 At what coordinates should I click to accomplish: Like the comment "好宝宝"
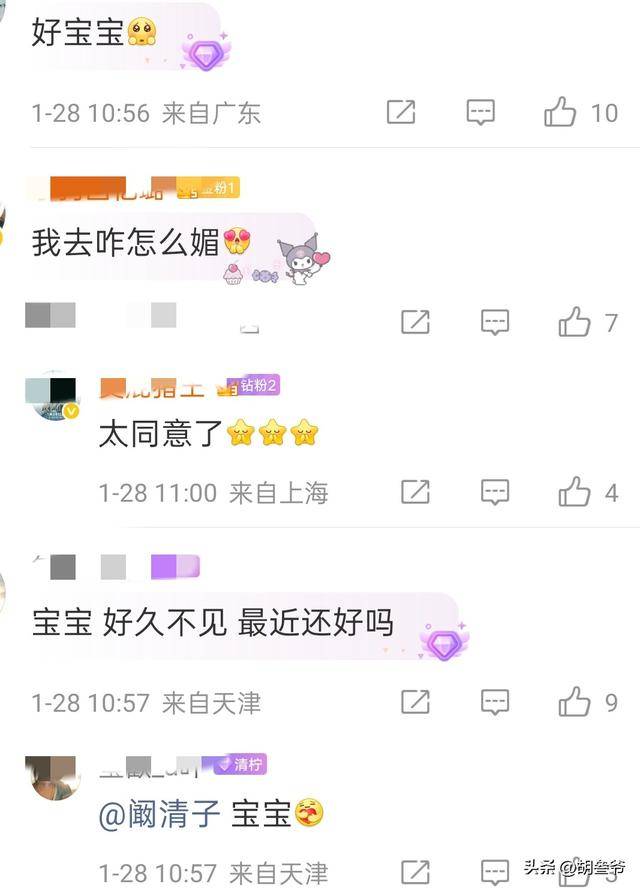pos(560,113)
